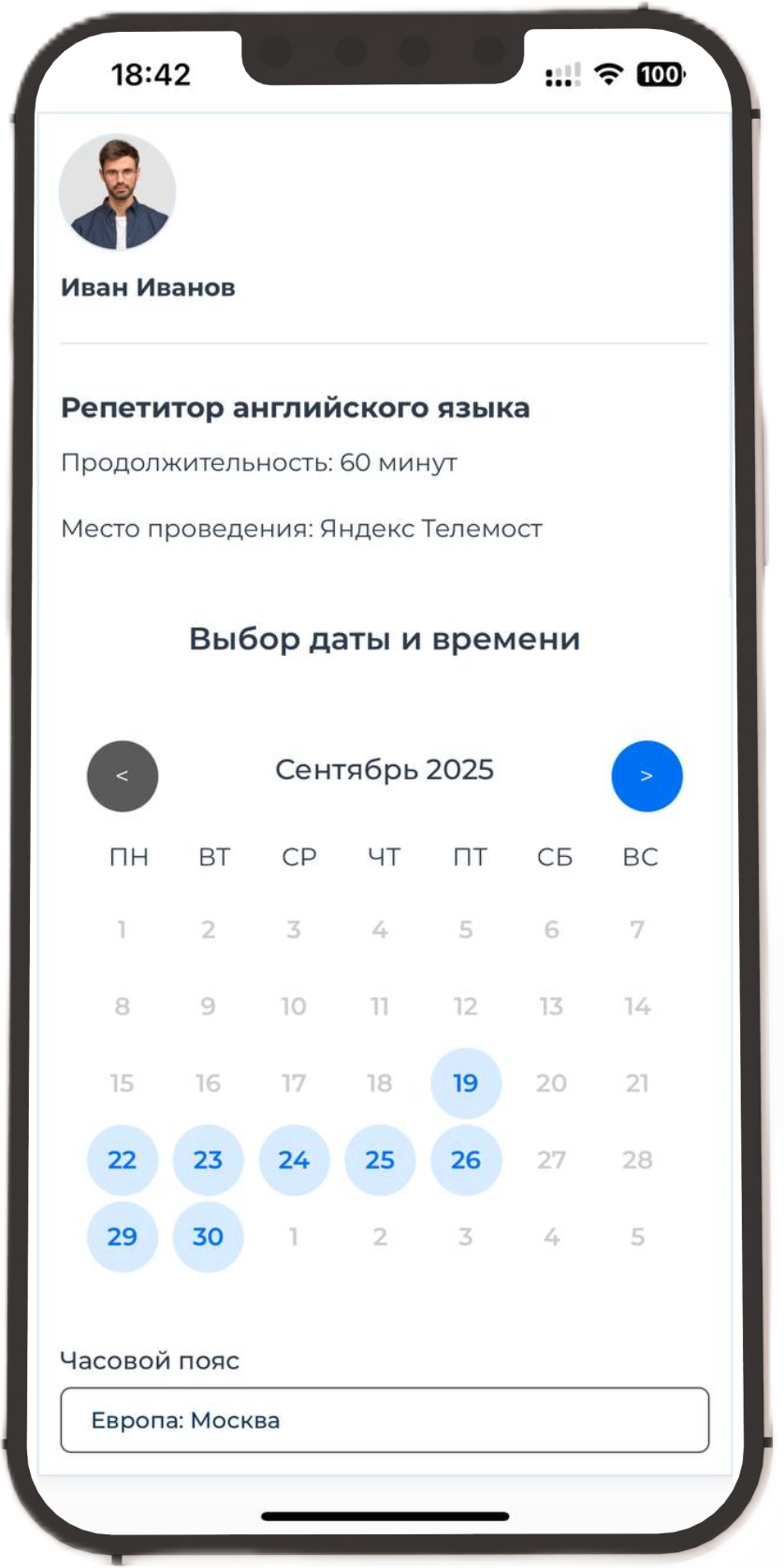Select date 29 in the calendar
This screenshot has height=1568, width=784.
[x=123, y=1237]
